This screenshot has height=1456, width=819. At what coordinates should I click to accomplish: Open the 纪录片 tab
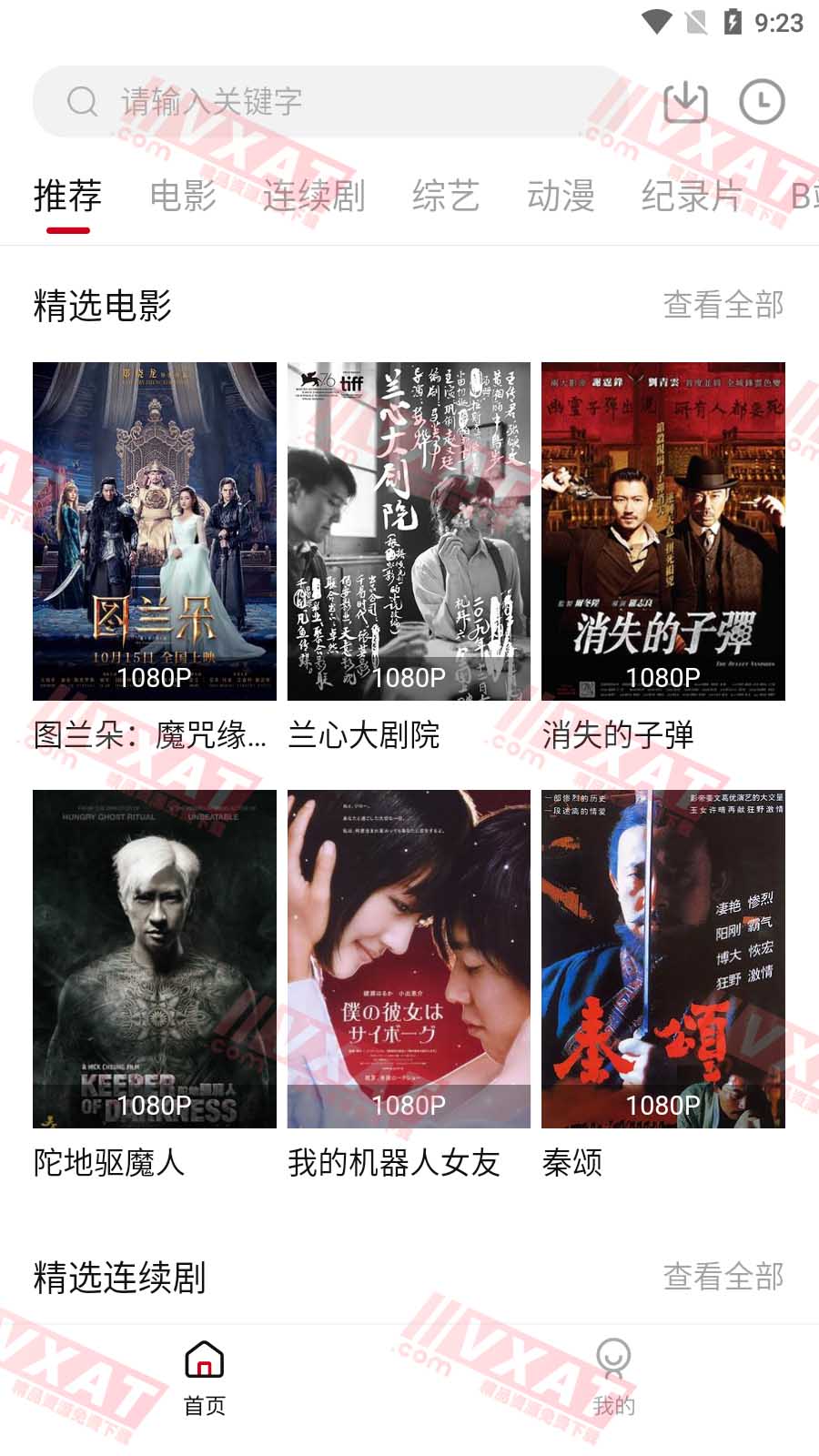[692, 196]
